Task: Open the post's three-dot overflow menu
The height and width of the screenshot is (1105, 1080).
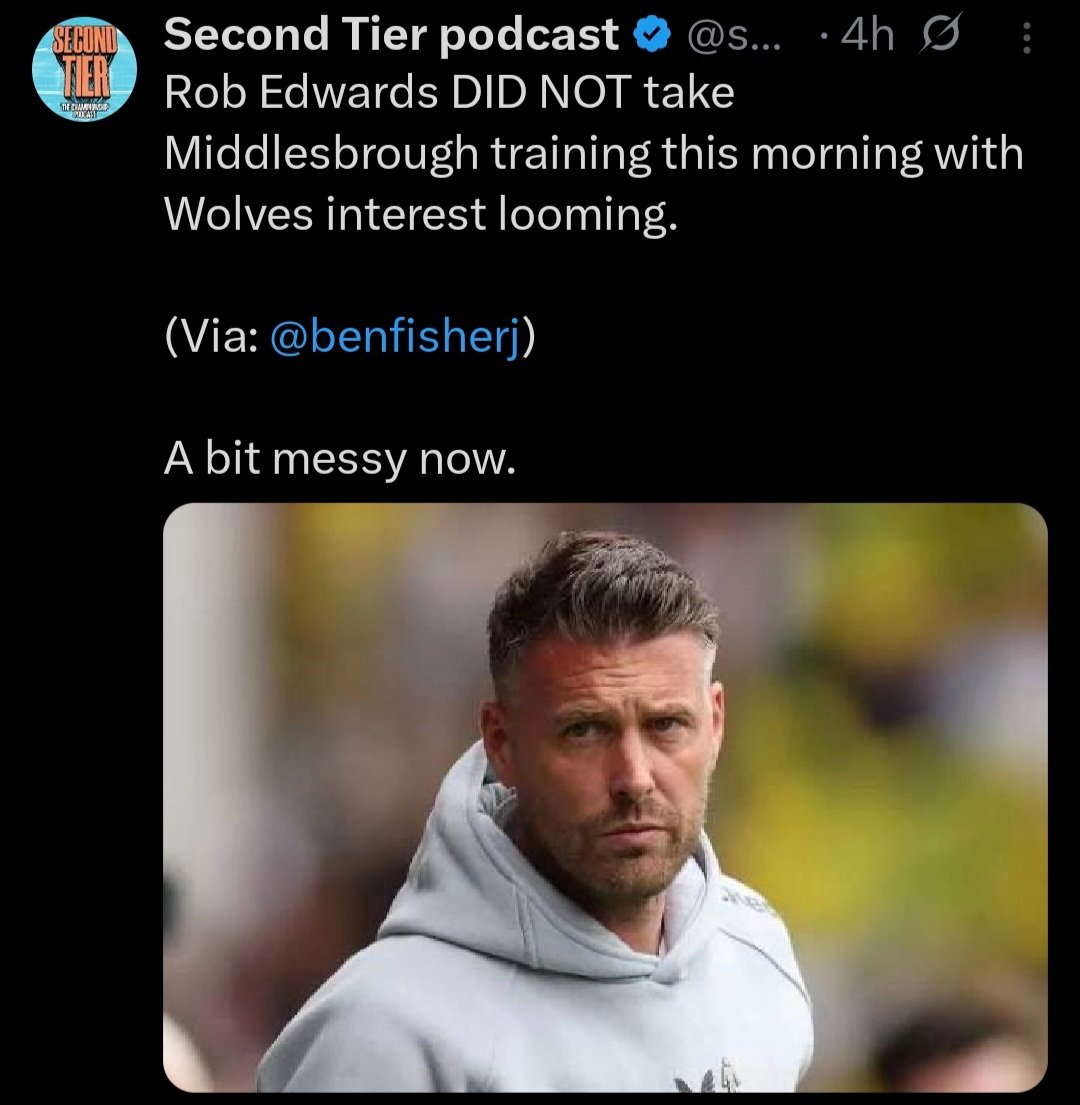Action: [x=1024, y=39]
